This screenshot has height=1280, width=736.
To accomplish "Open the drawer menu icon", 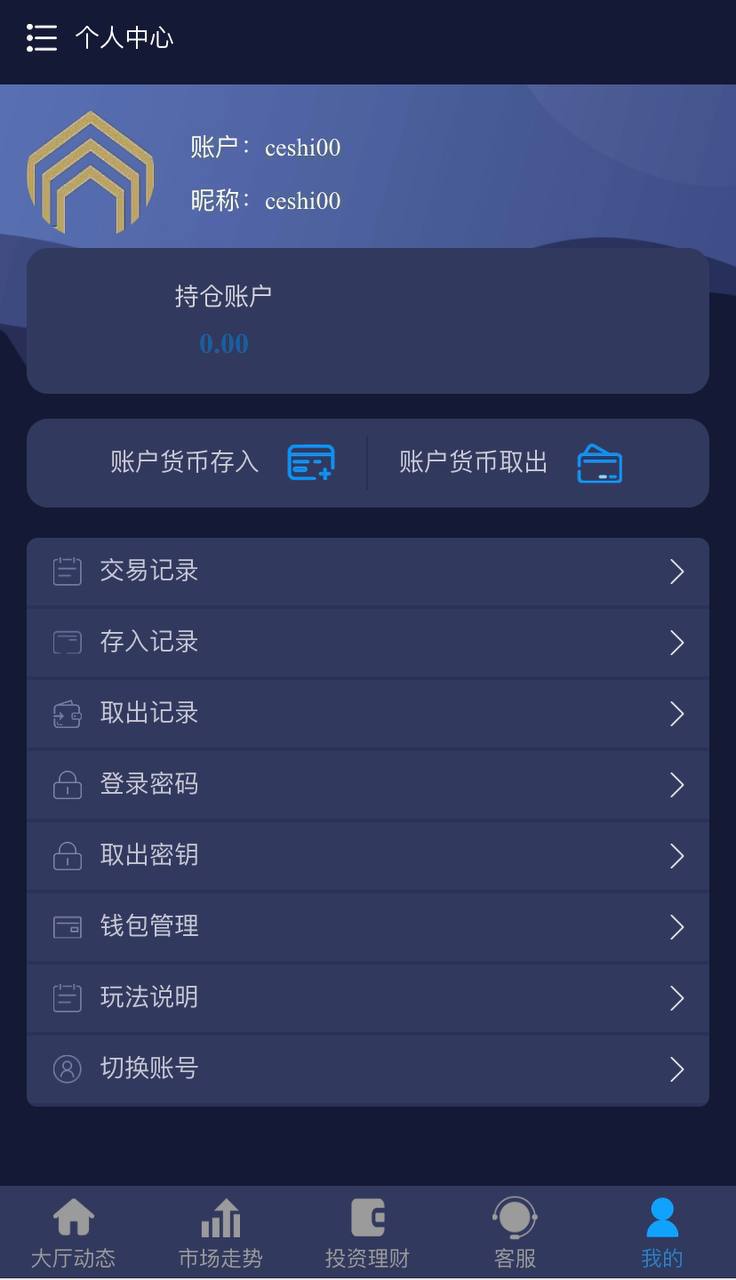I will [x=41, y=38].
